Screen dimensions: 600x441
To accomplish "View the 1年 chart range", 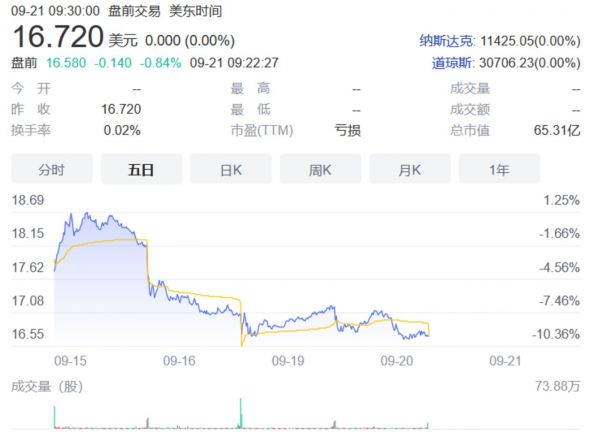I will 499,169.
